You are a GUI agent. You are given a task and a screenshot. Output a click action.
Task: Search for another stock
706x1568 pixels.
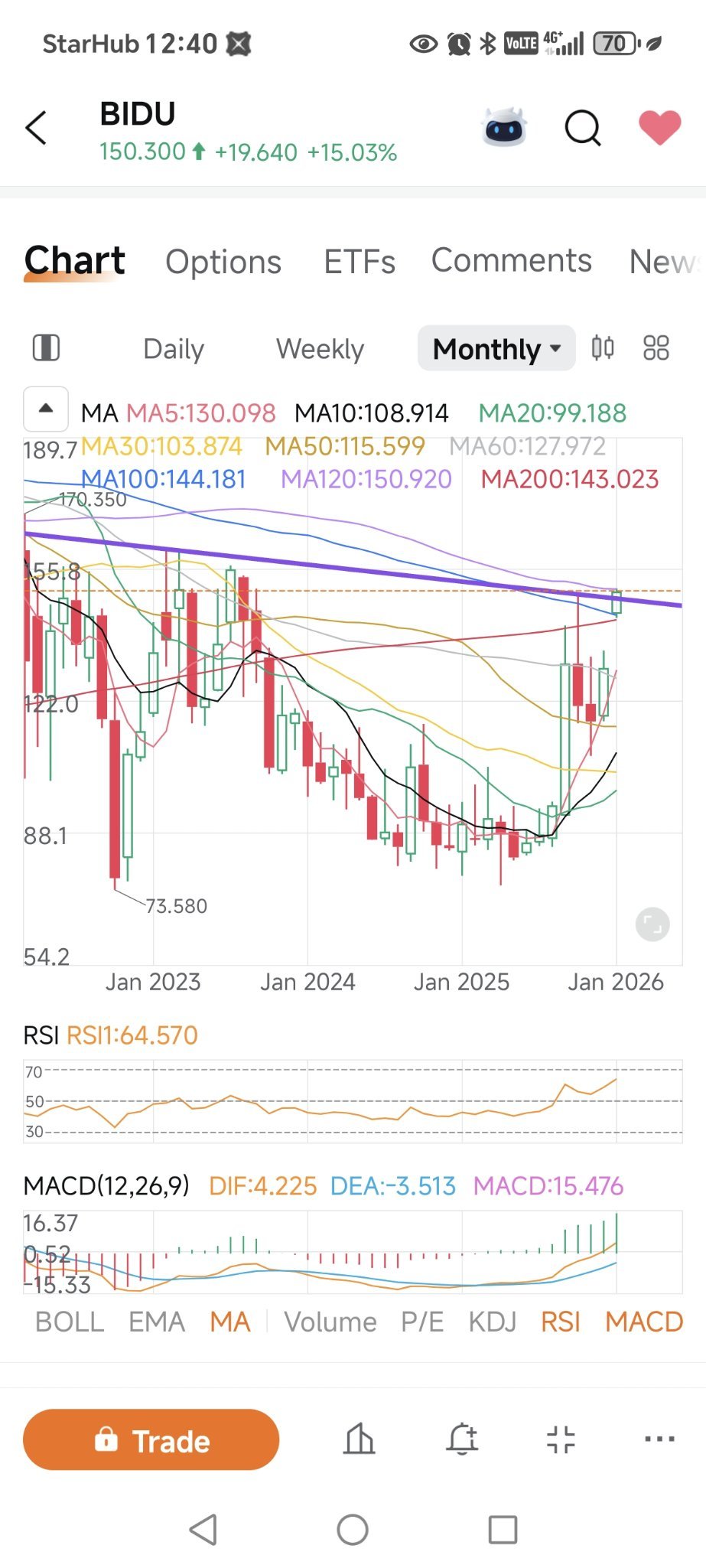[x=583, y=127]
